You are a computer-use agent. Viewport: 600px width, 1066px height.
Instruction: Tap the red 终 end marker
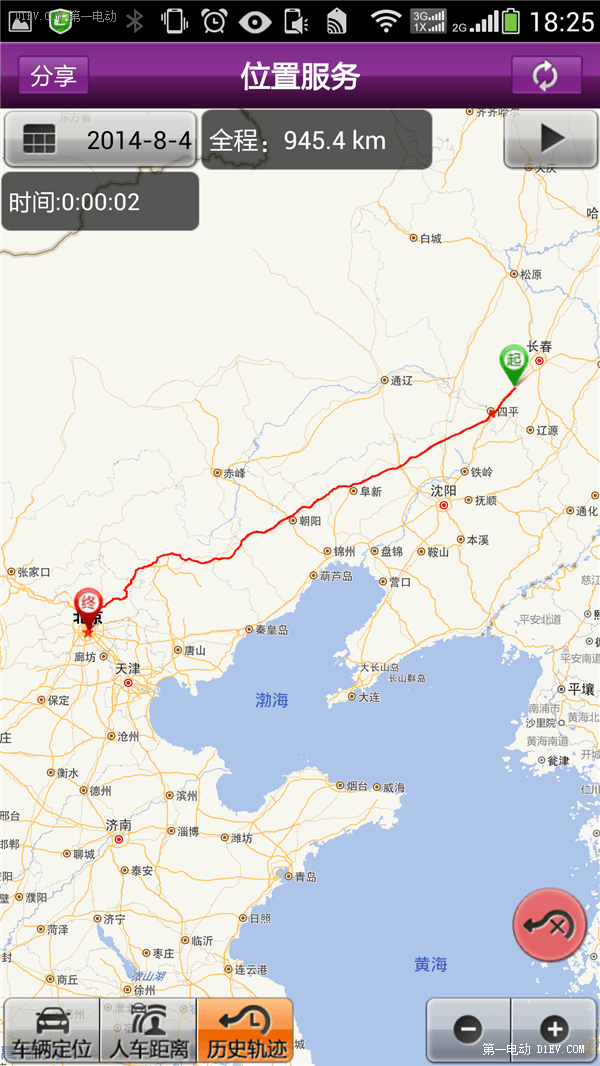click(x=89, y=605)
